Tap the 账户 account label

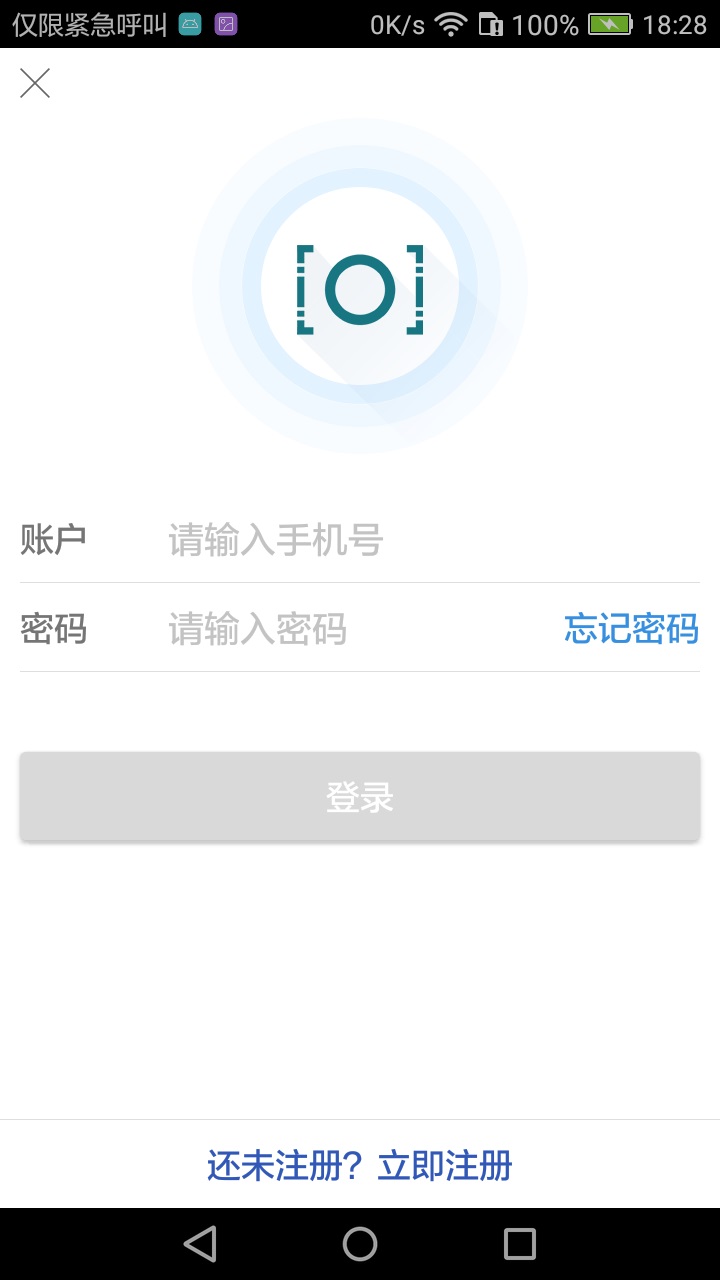click(x=52, y=539)
